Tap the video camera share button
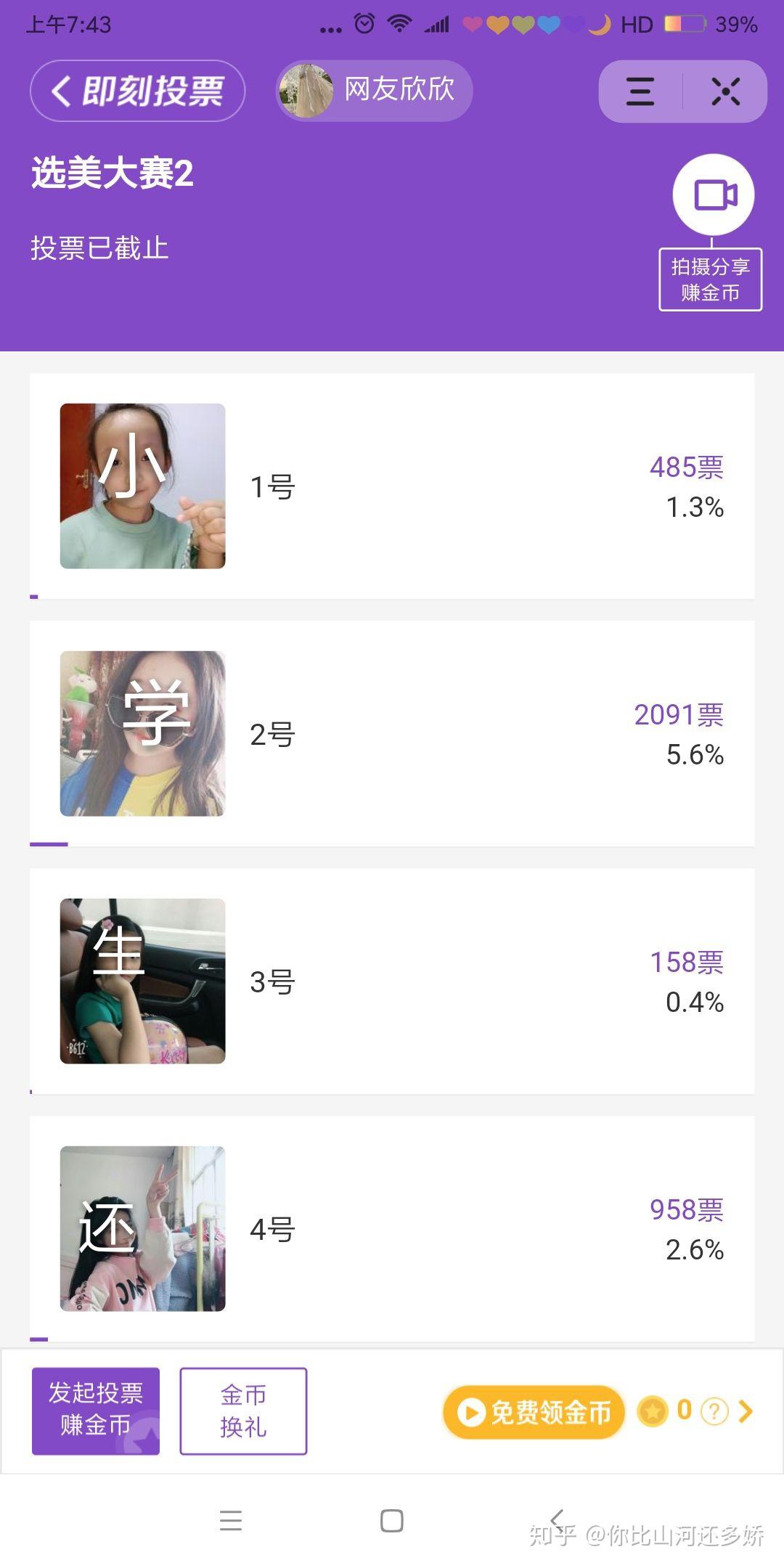This screenshot has width=784, height=1568. (x=714, y=195)
